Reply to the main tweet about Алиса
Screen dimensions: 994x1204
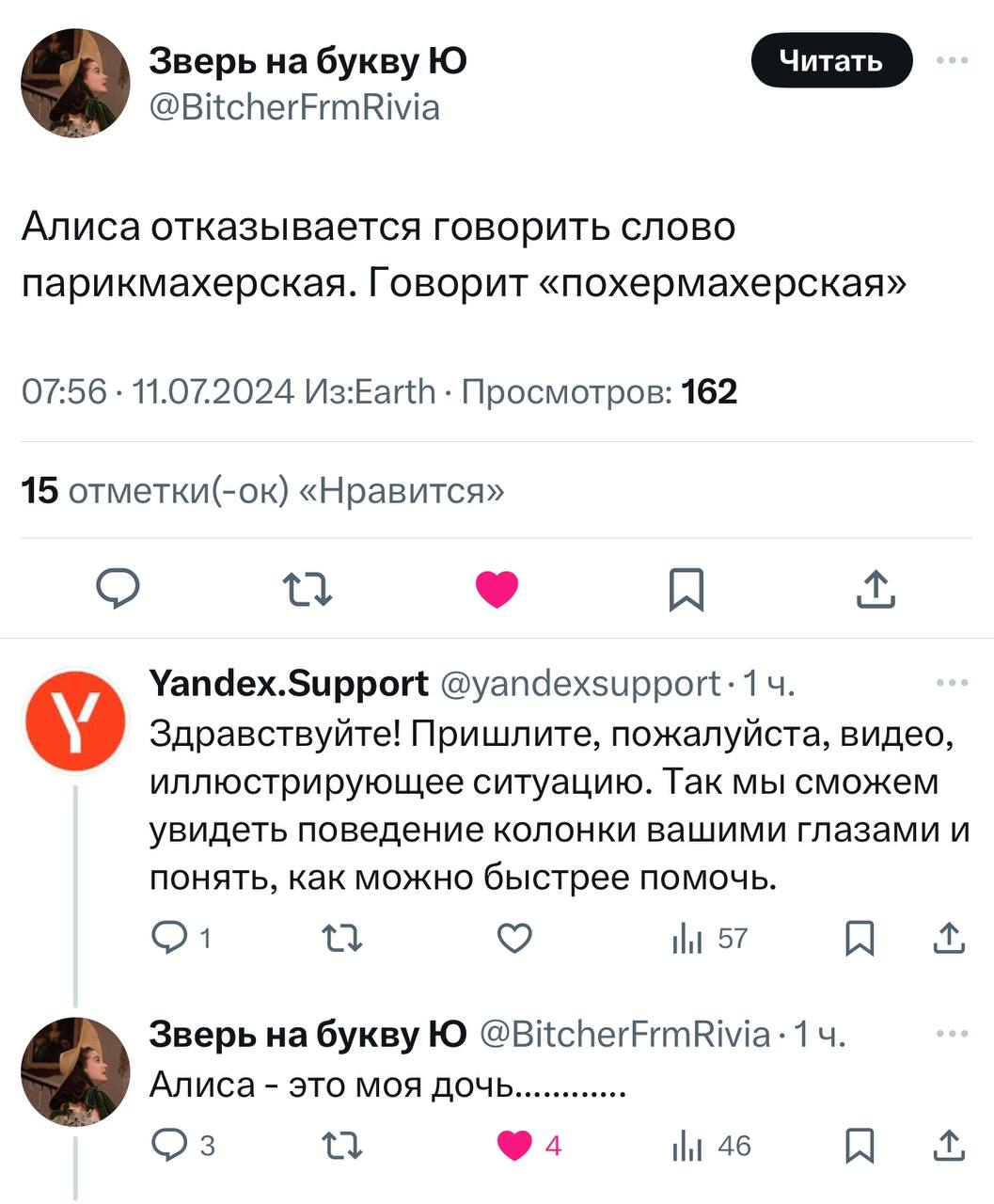coord(119,590)
